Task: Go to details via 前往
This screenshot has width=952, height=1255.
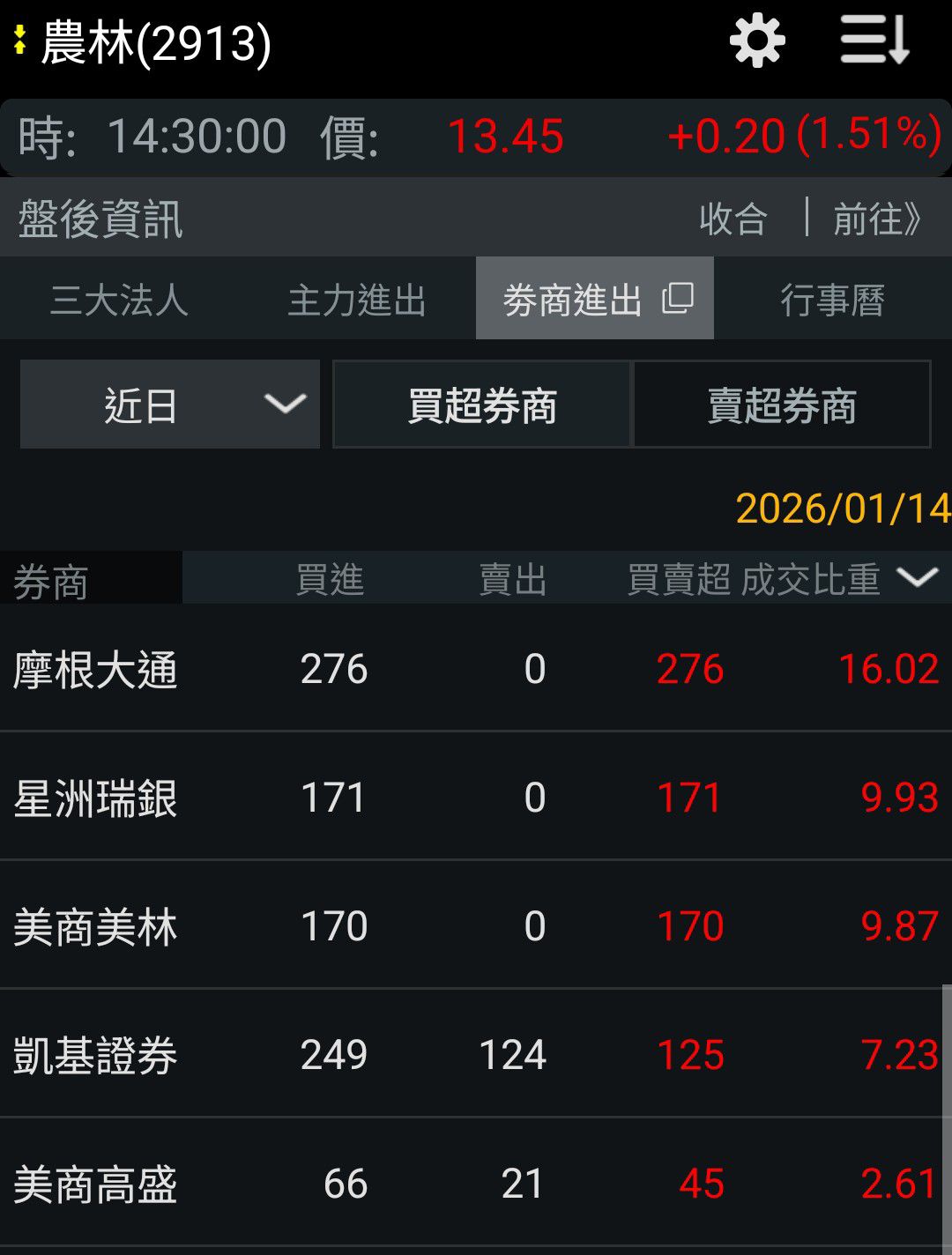Action: pyautogui.click(x=878, y=219)
